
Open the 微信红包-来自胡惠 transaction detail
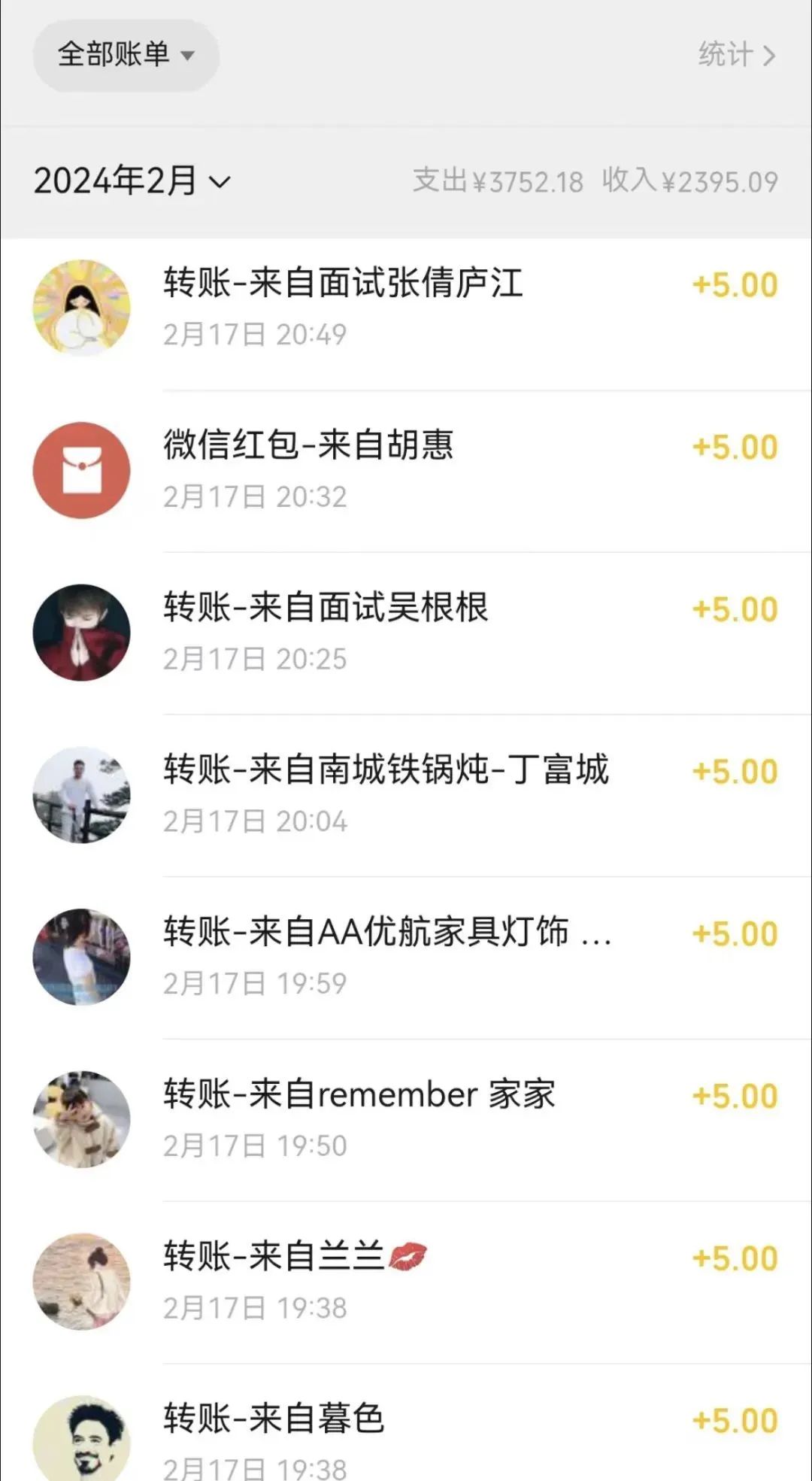pos(414,469)
